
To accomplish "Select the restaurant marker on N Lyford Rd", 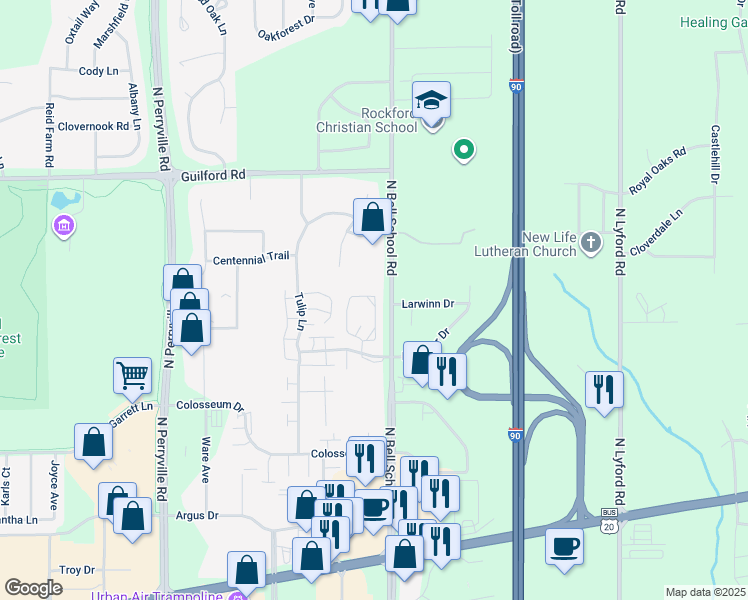I will pos(604,390).
